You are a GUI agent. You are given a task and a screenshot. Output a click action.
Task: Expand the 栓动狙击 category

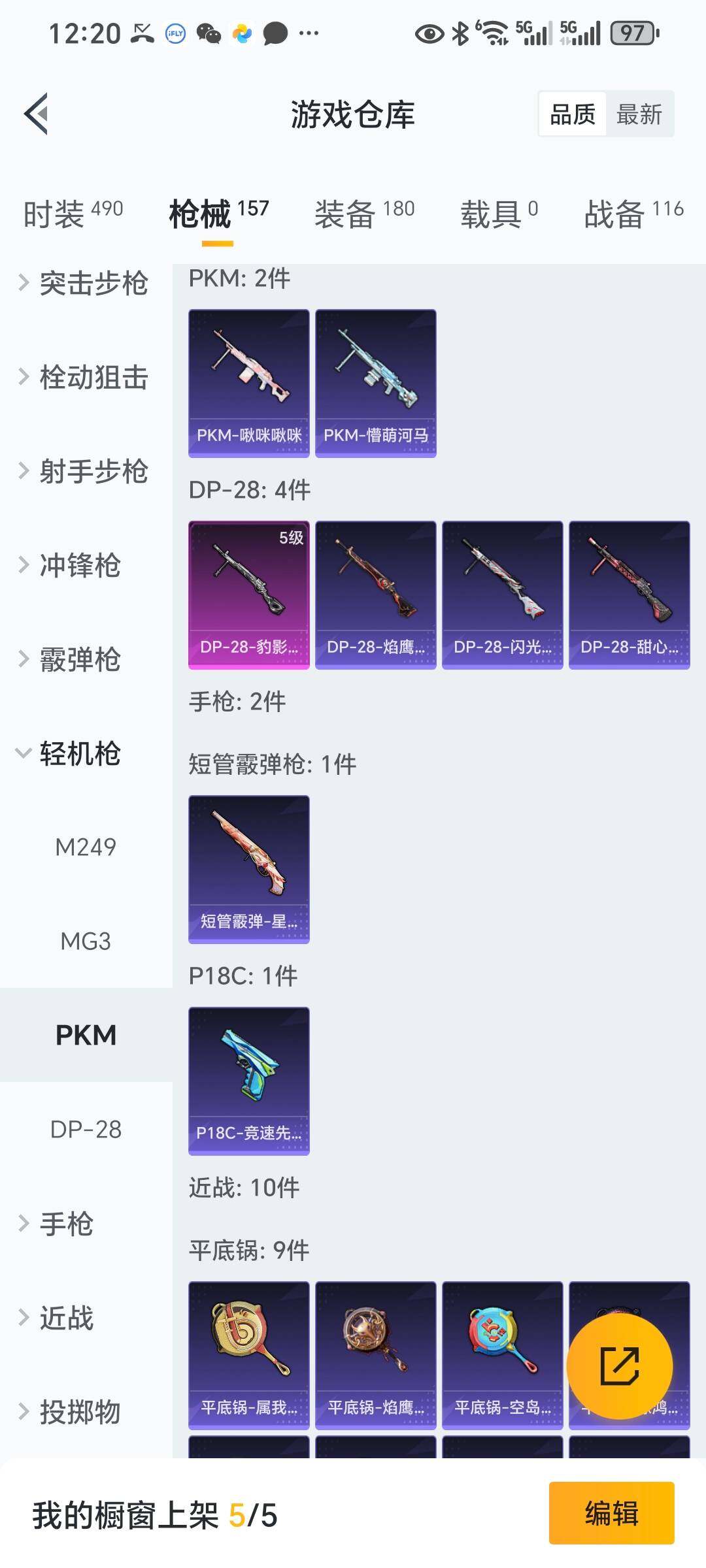tap(84, 378)
